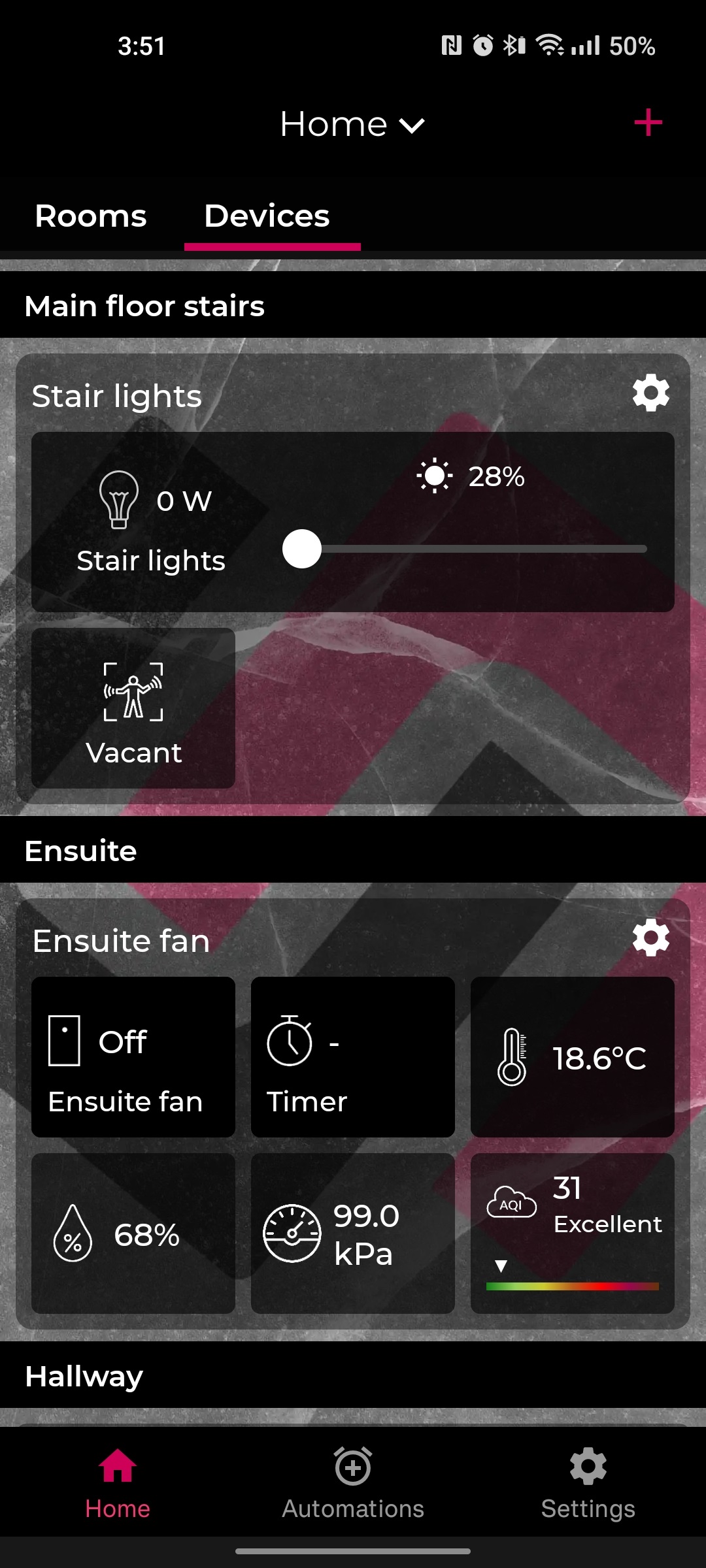This screenshot has width=706, height=1568.
Task: Open Settings in bottom navigation
Action: coord(588,1484)
